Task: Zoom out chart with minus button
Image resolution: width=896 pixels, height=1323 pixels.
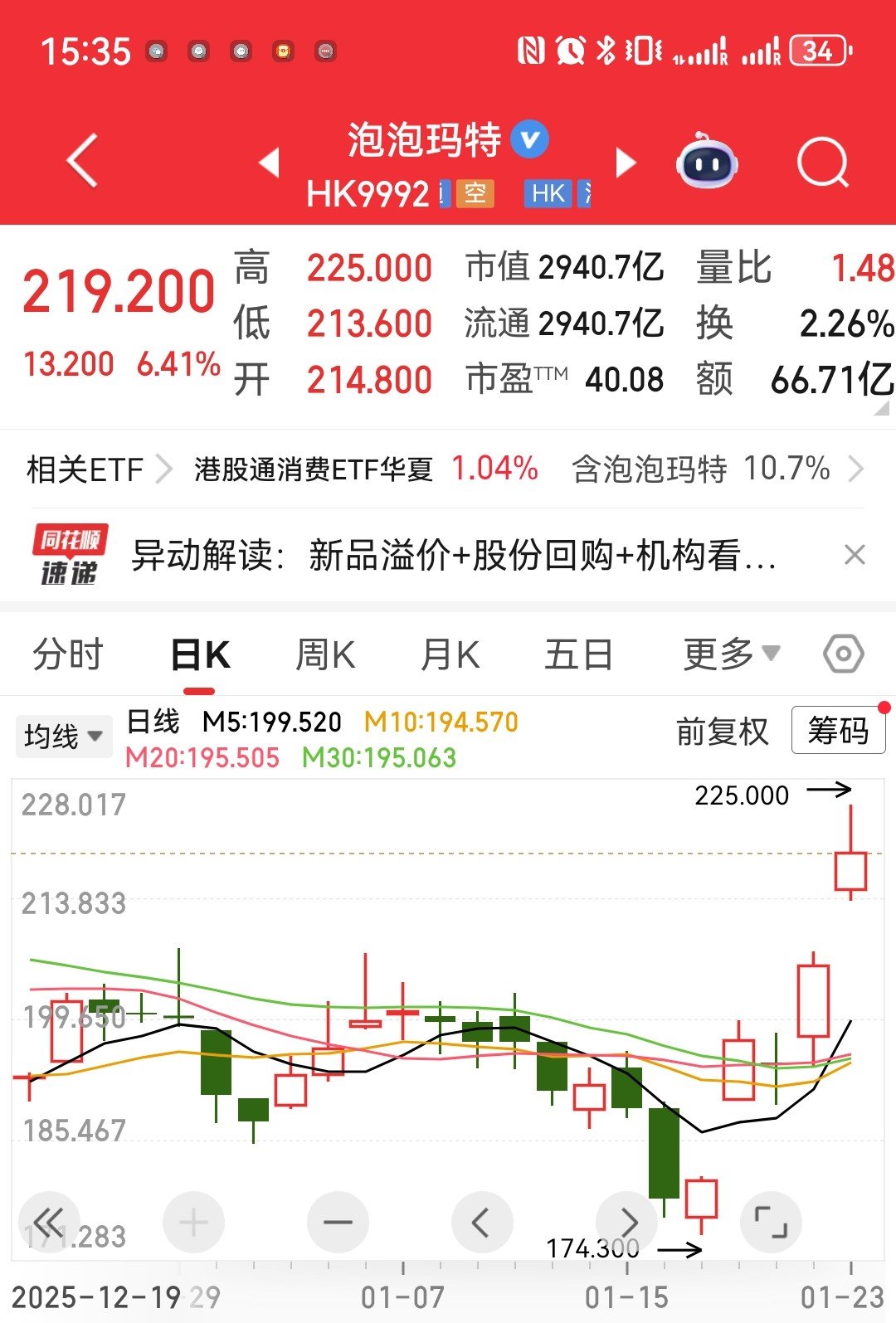Action: click(x=338, y=1222)
